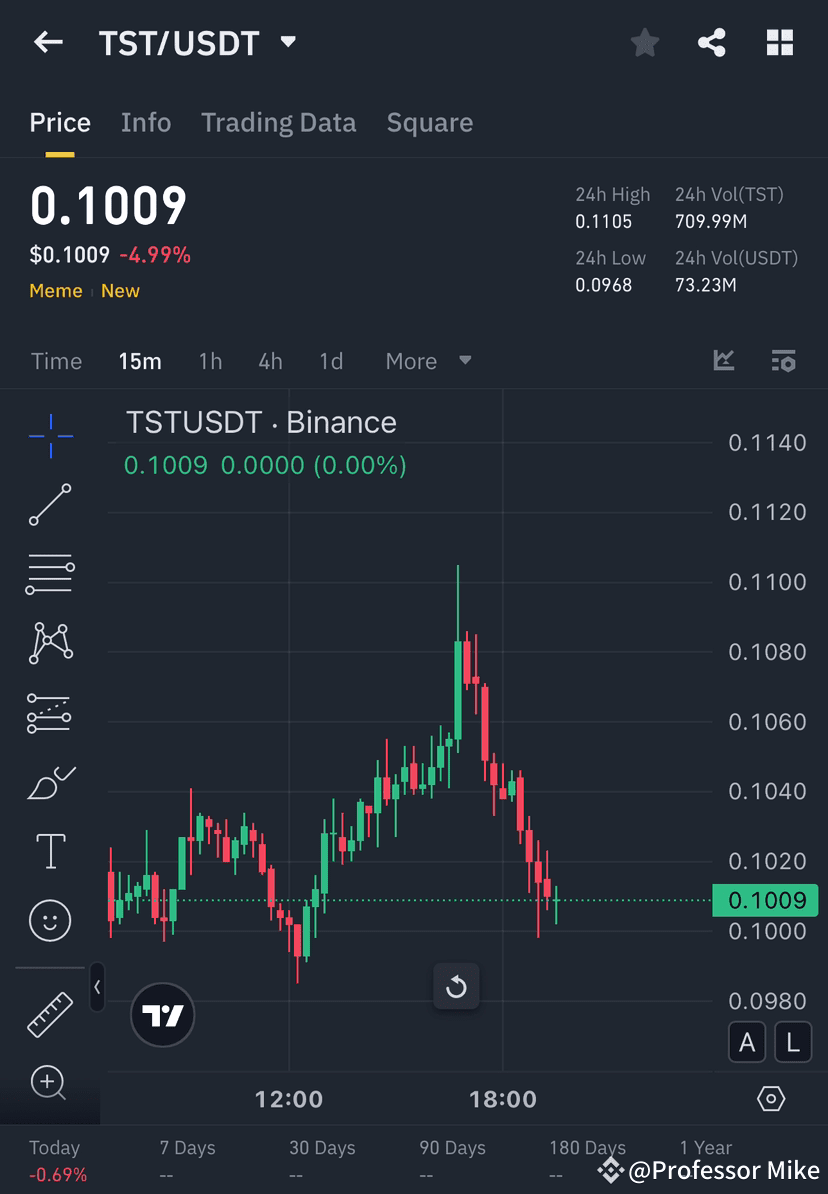Select the trend line drawing tool
Image resolution: width=828 pixels, height=1194 pixels.
(x=50, y=505)
